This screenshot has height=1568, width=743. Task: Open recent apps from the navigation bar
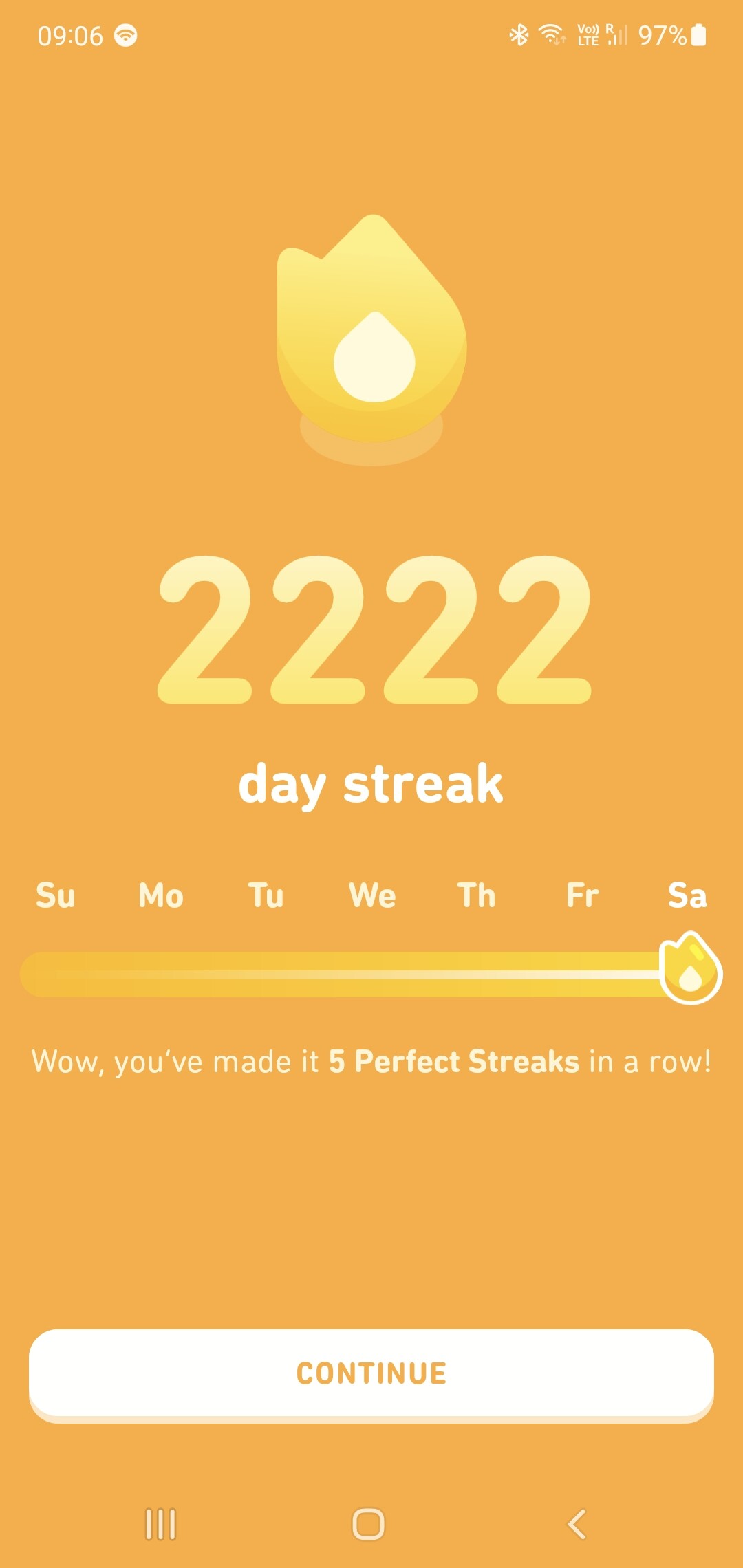click(x=161, y=1524)
